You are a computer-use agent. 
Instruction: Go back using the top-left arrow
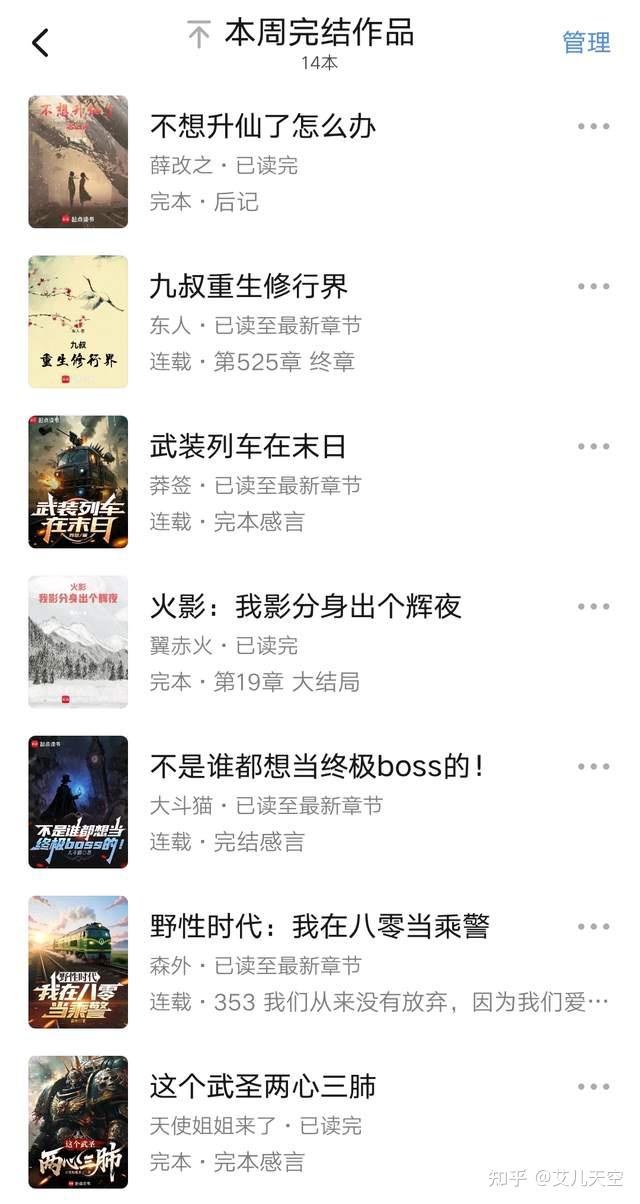40,42
